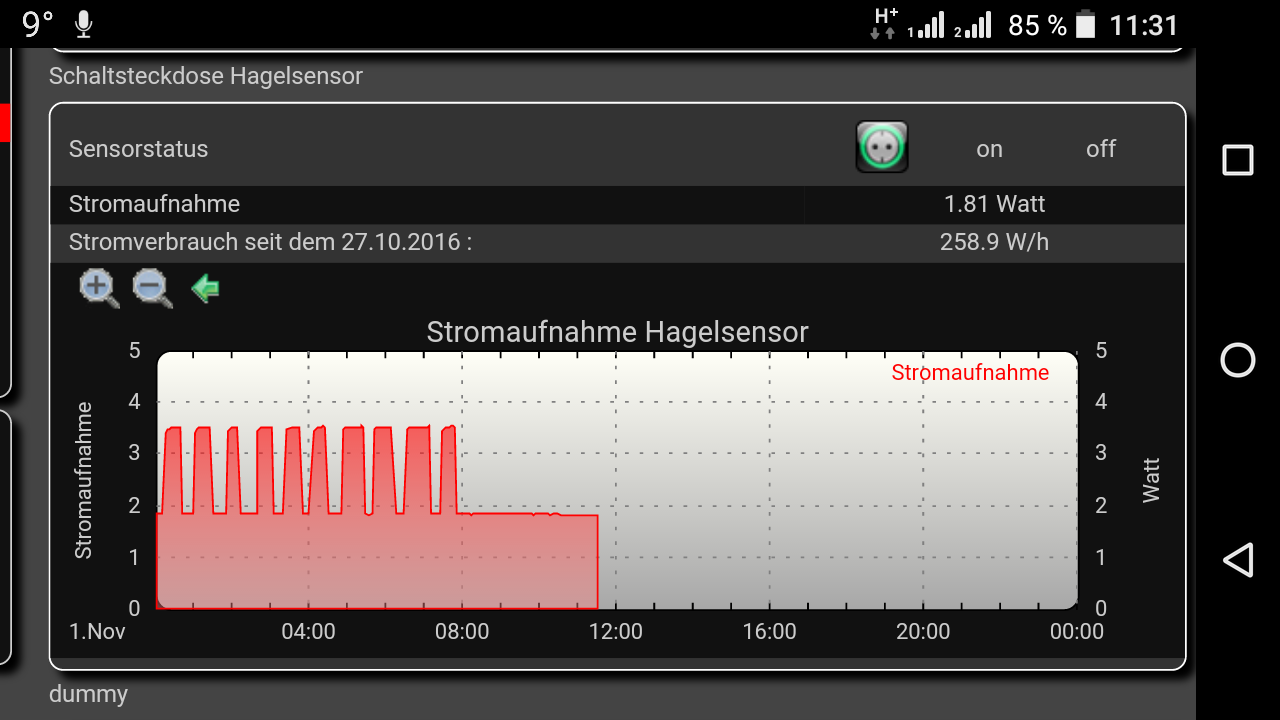1280x720 pixels.
Task: Tap the green socket status icon
Action: point(882,147)
